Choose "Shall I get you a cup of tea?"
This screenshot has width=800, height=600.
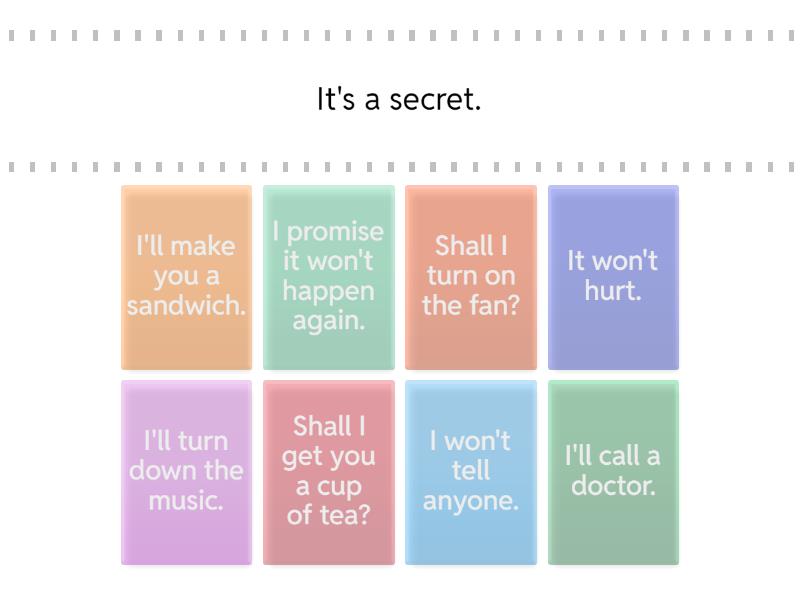coord(329,472)
